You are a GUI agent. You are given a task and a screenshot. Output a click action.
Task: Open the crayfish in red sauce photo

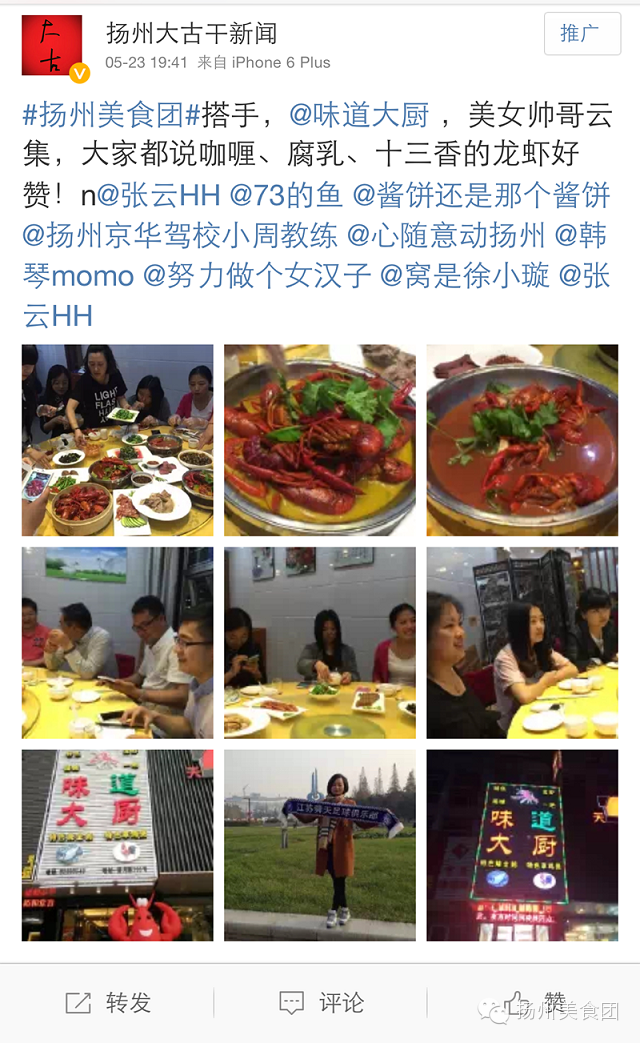click(x=522, y=440)
